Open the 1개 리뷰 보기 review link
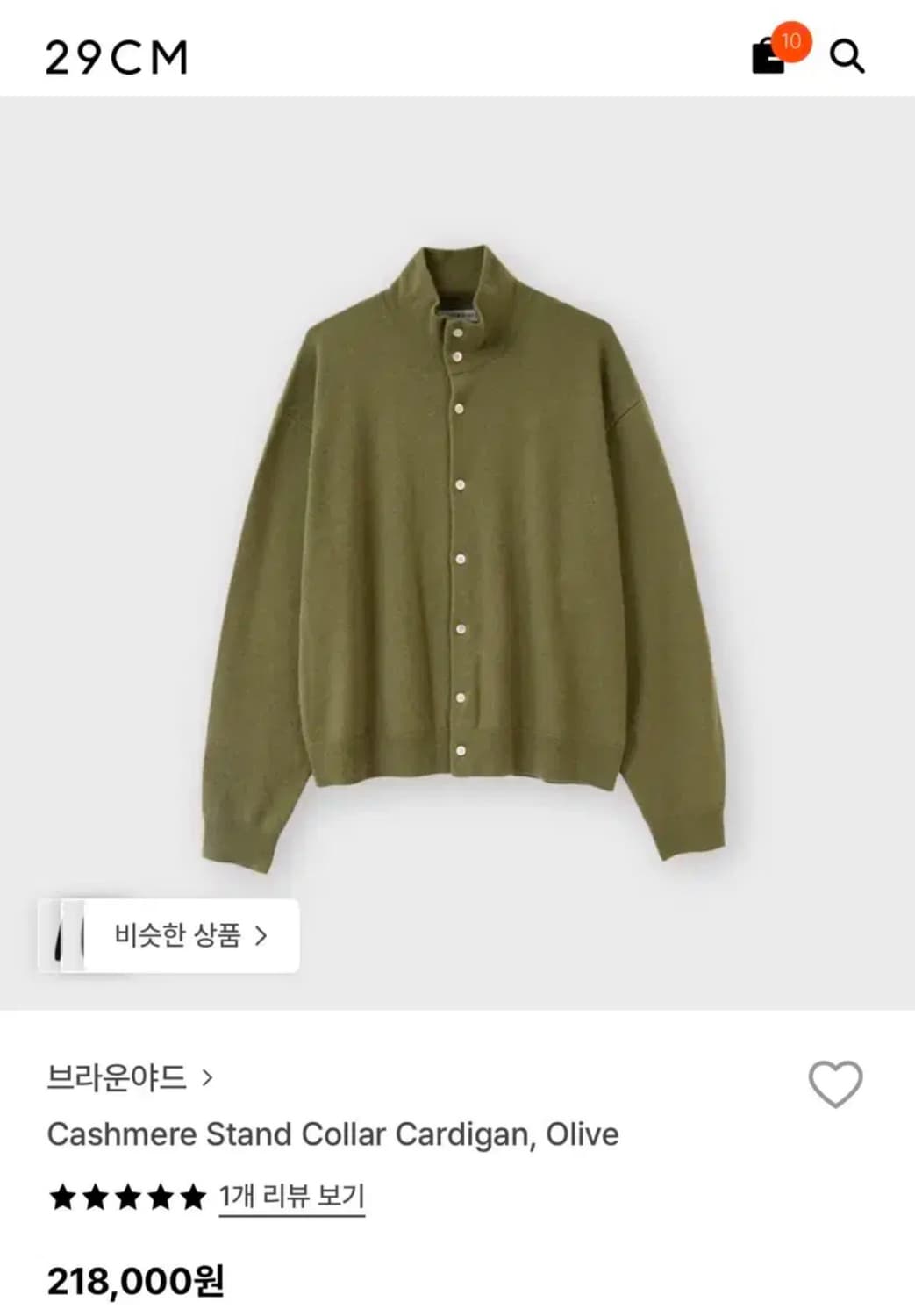Image resolution: width=915 pixels, height=1316 pixels. coord(291,1194)
